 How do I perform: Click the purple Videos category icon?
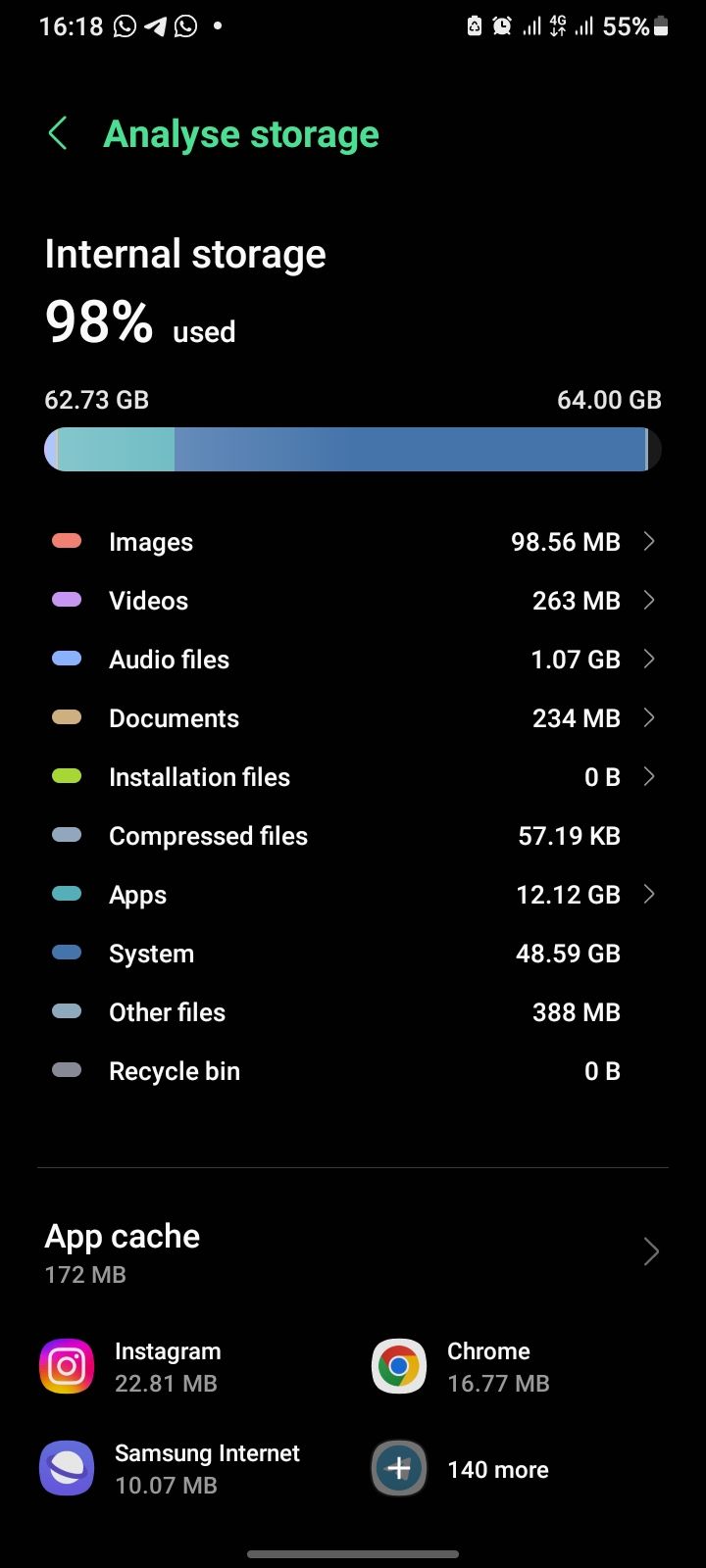(x=66, y=599)
